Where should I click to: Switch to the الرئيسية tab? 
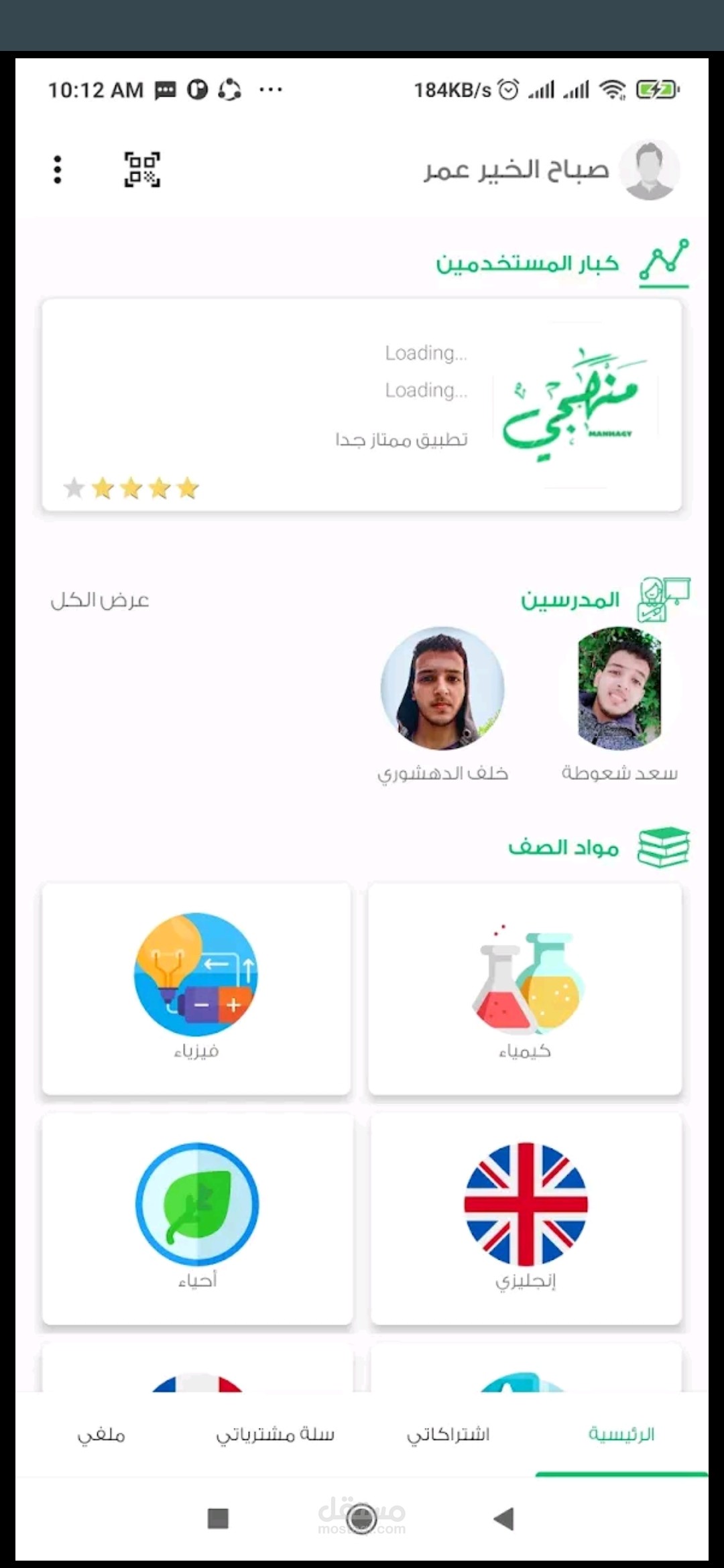pos(621,1434)
